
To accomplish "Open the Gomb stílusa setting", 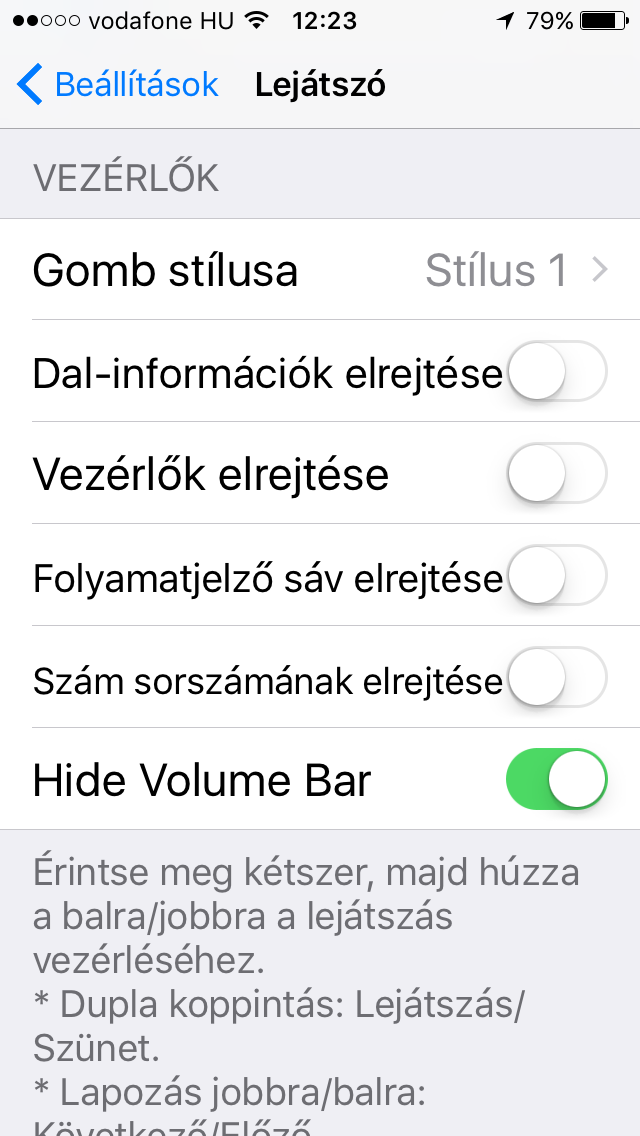I will 320,270.
